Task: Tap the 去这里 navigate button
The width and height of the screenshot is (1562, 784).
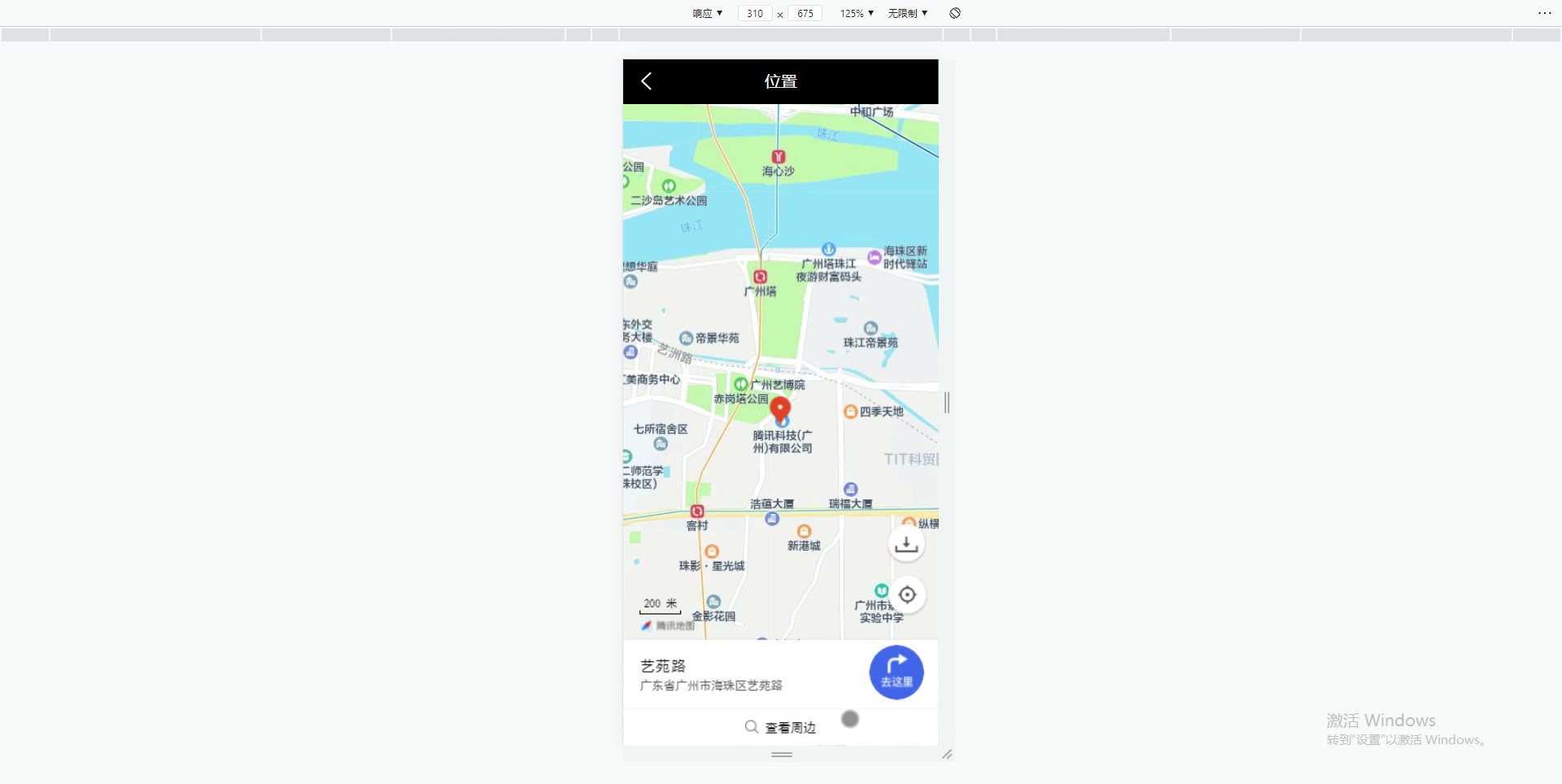Action: click(x=896, y=673)
